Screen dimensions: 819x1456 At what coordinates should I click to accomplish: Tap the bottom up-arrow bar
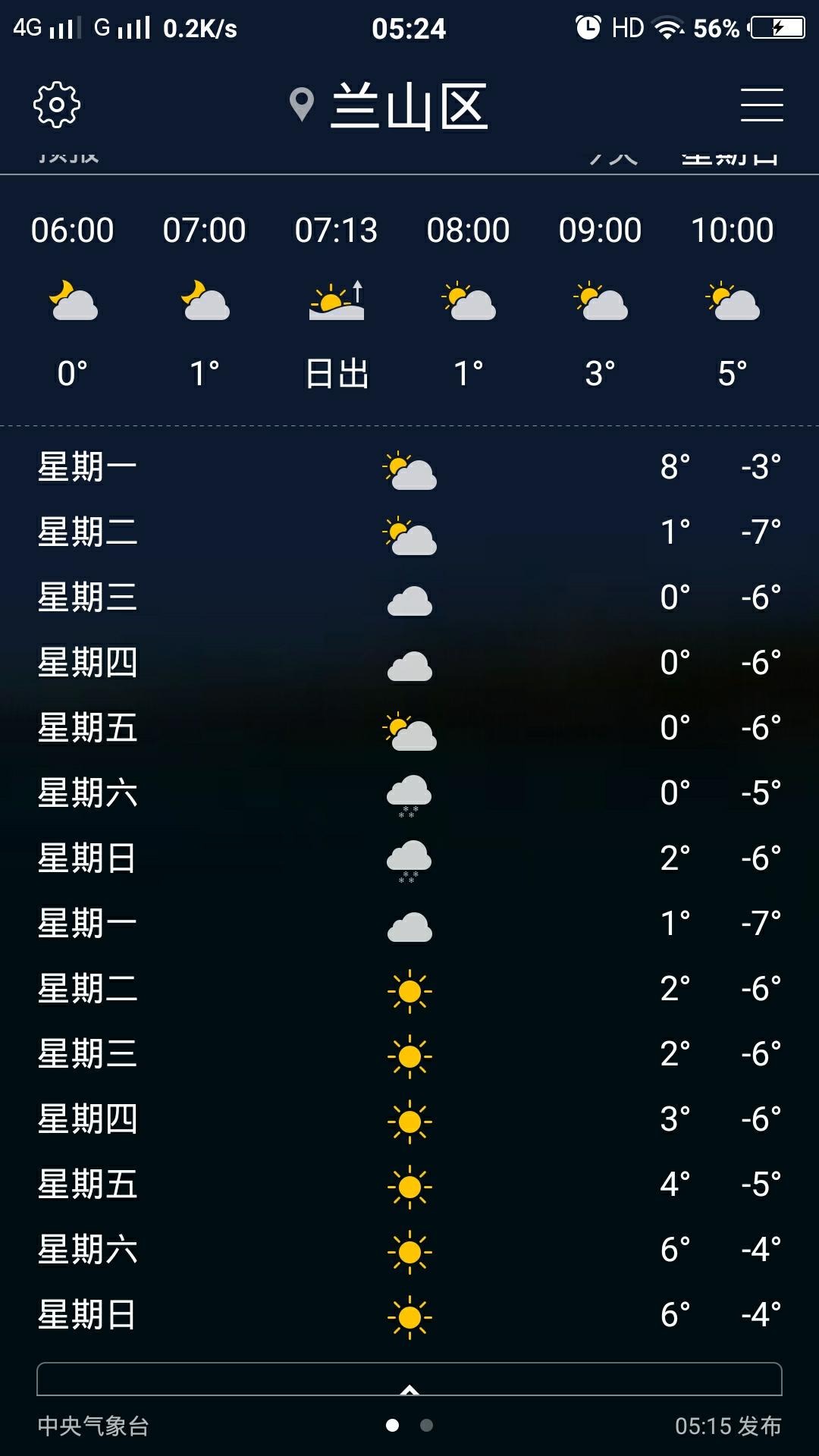409,1379
